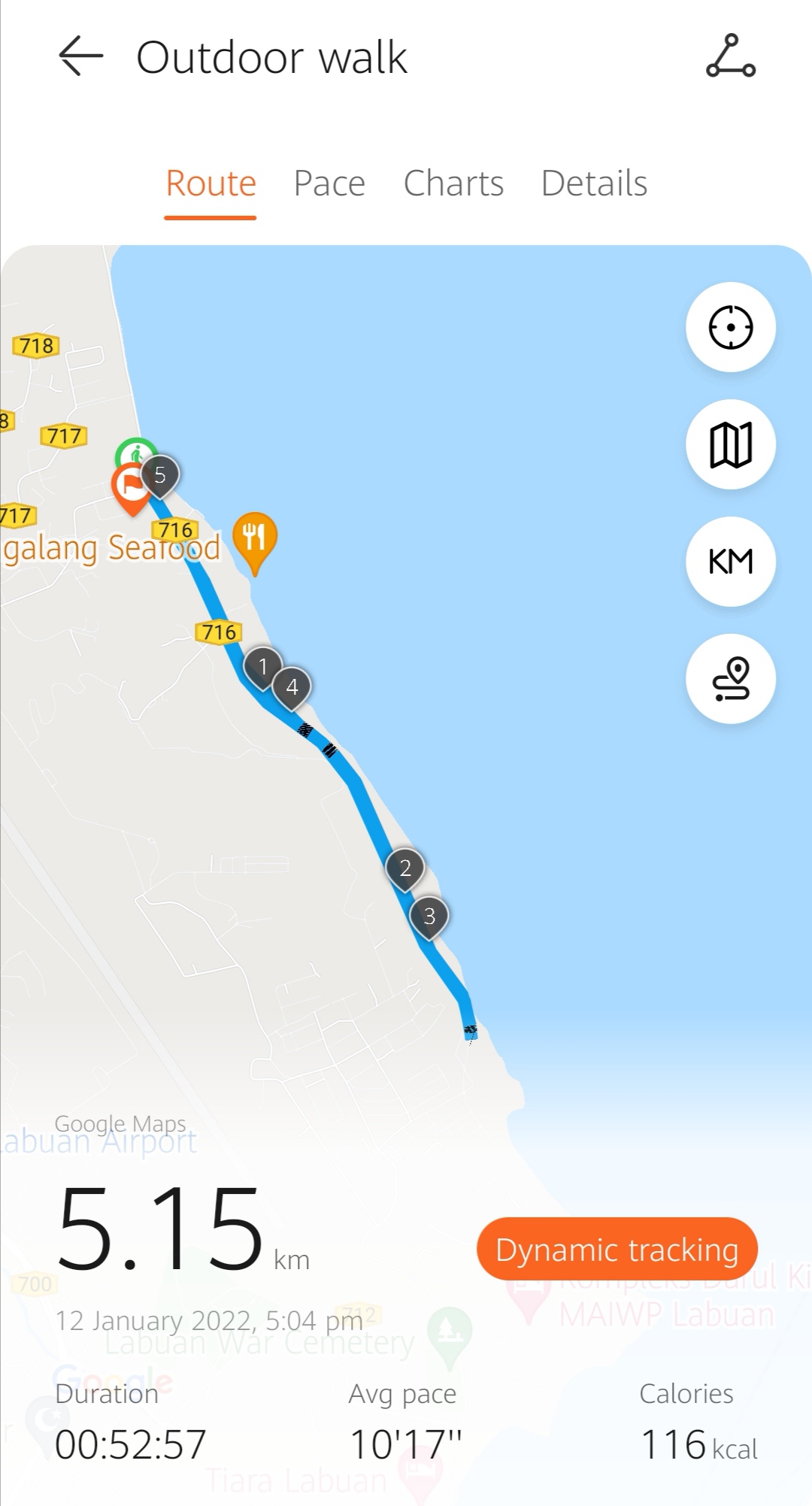
Task: Switch to the Charts tab
Action: [453, 183]
